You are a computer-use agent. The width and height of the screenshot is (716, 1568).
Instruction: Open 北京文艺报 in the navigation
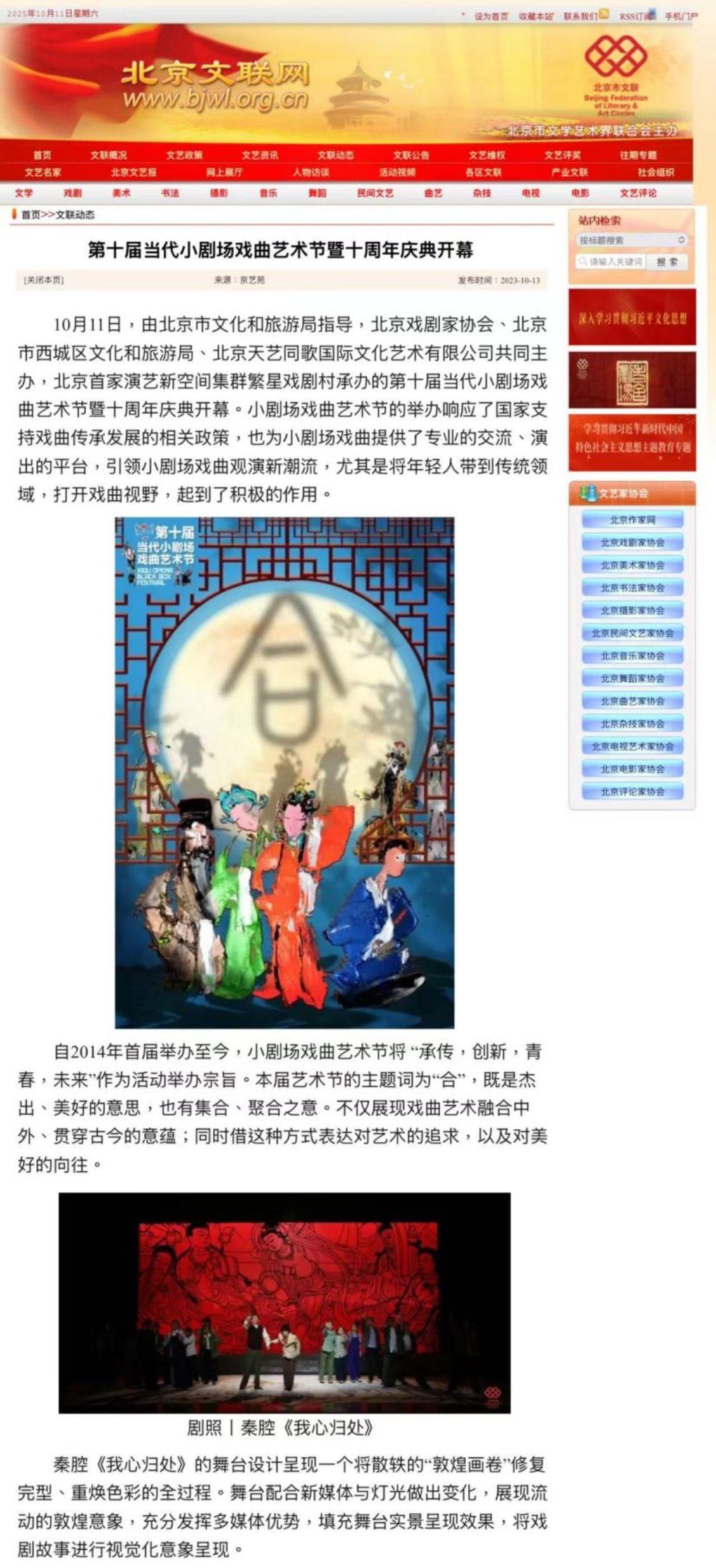[x=133, y=172]
